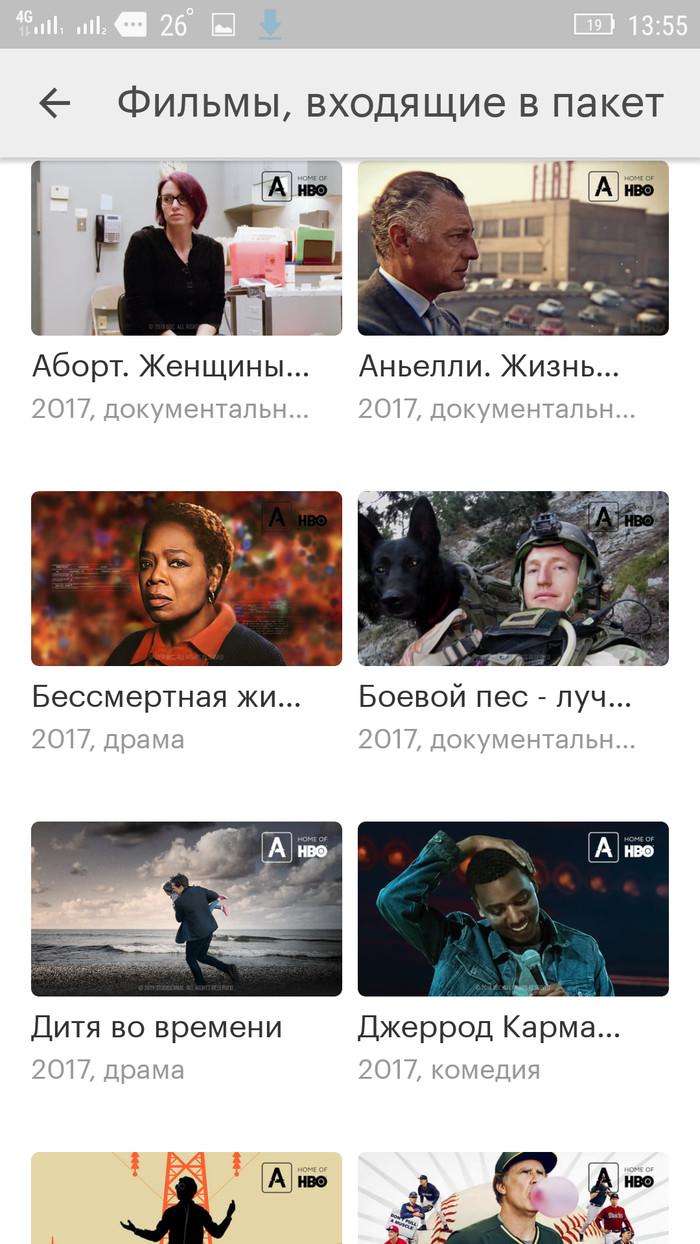Go back from the package films list
The height and width of the screenshot is (1244, 700).
coord(55,103)
